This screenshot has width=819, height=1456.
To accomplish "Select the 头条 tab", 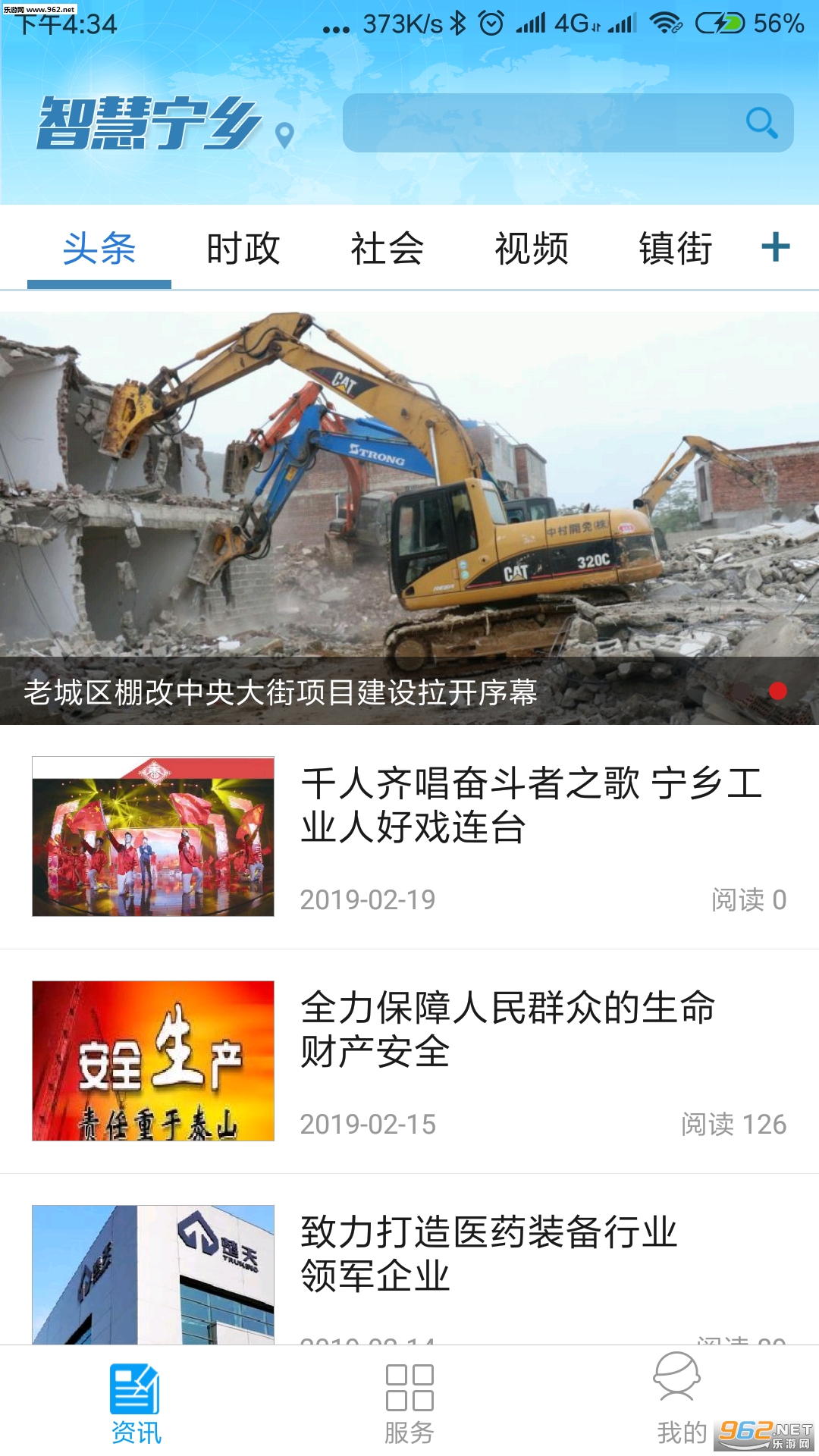I will 99,249.
